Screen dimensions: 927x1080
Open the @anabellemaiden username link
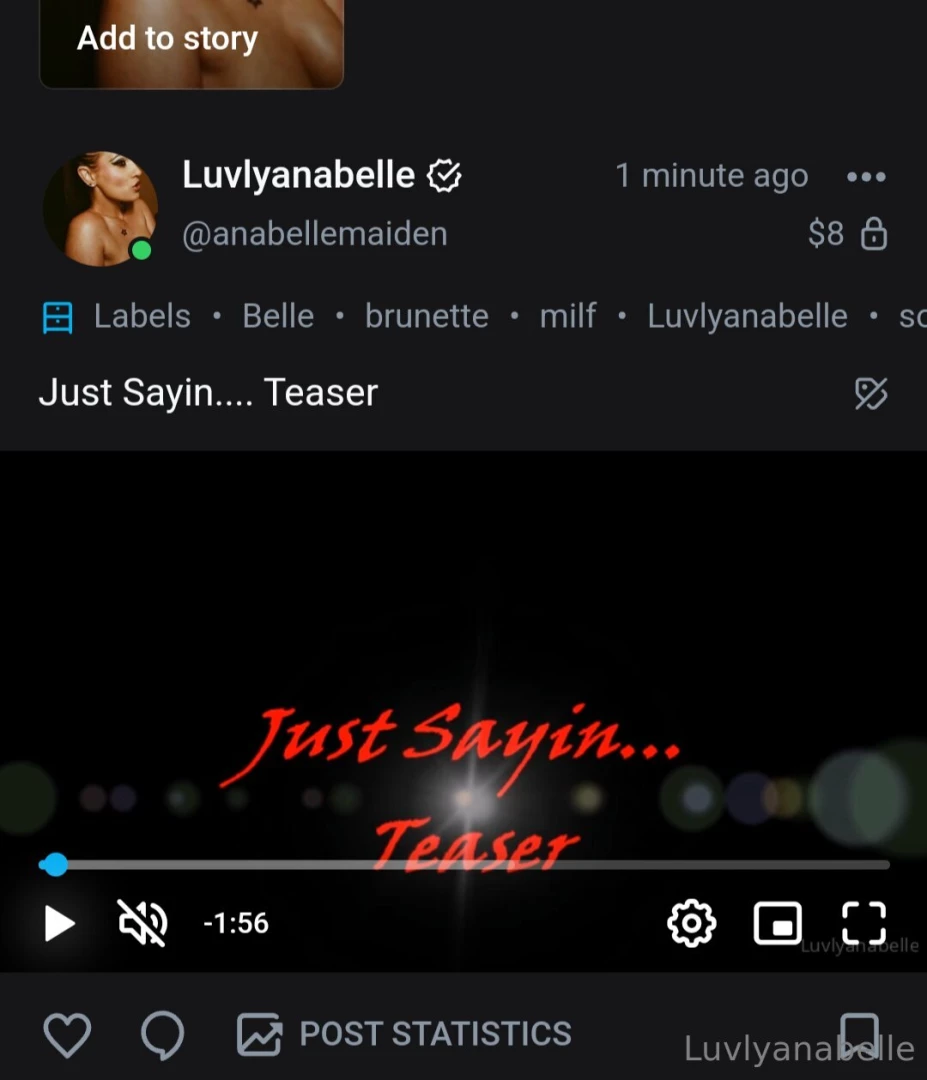314,234
